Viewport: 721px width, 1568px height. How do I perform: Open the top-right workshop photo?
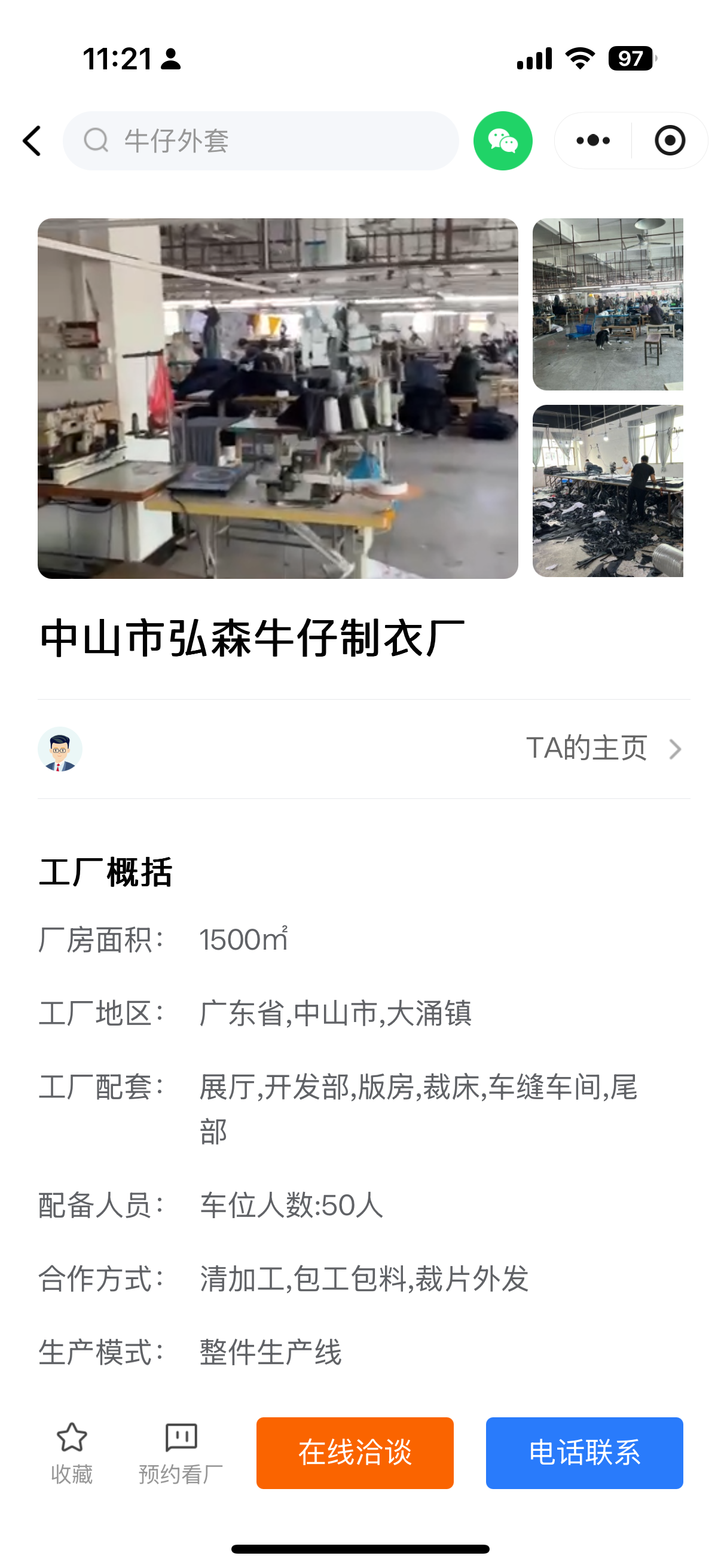[x=607, y=304]
